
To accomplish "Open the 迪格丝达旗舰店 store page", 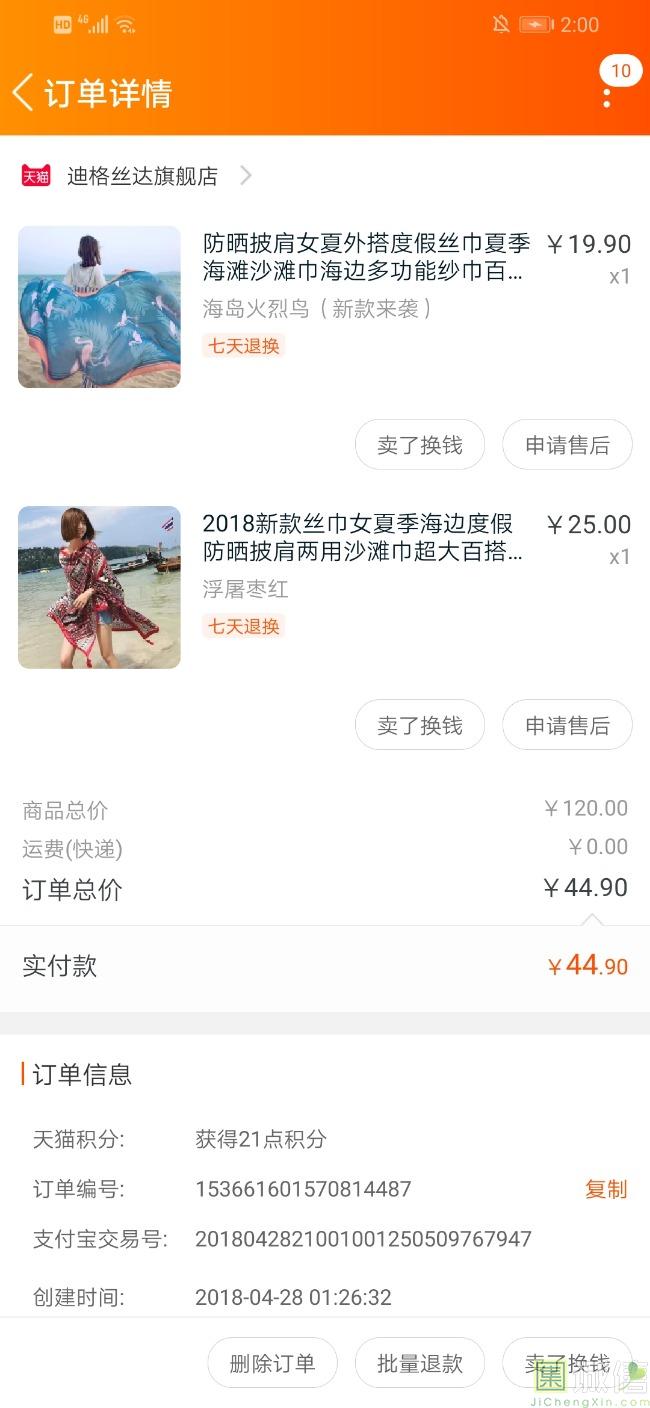I will point(142,176).
